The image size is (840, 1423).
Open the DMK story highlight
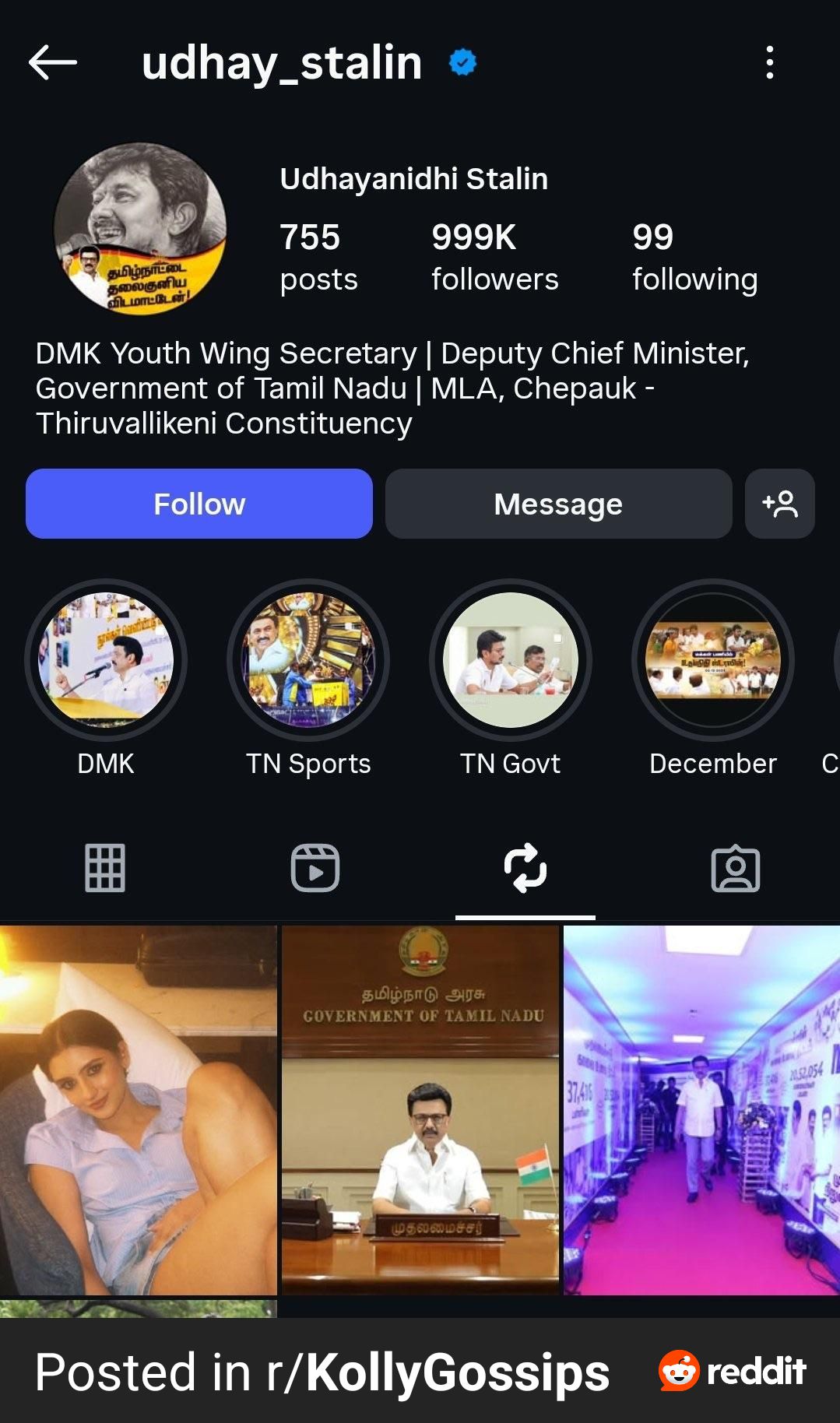(x=106, y=660)
